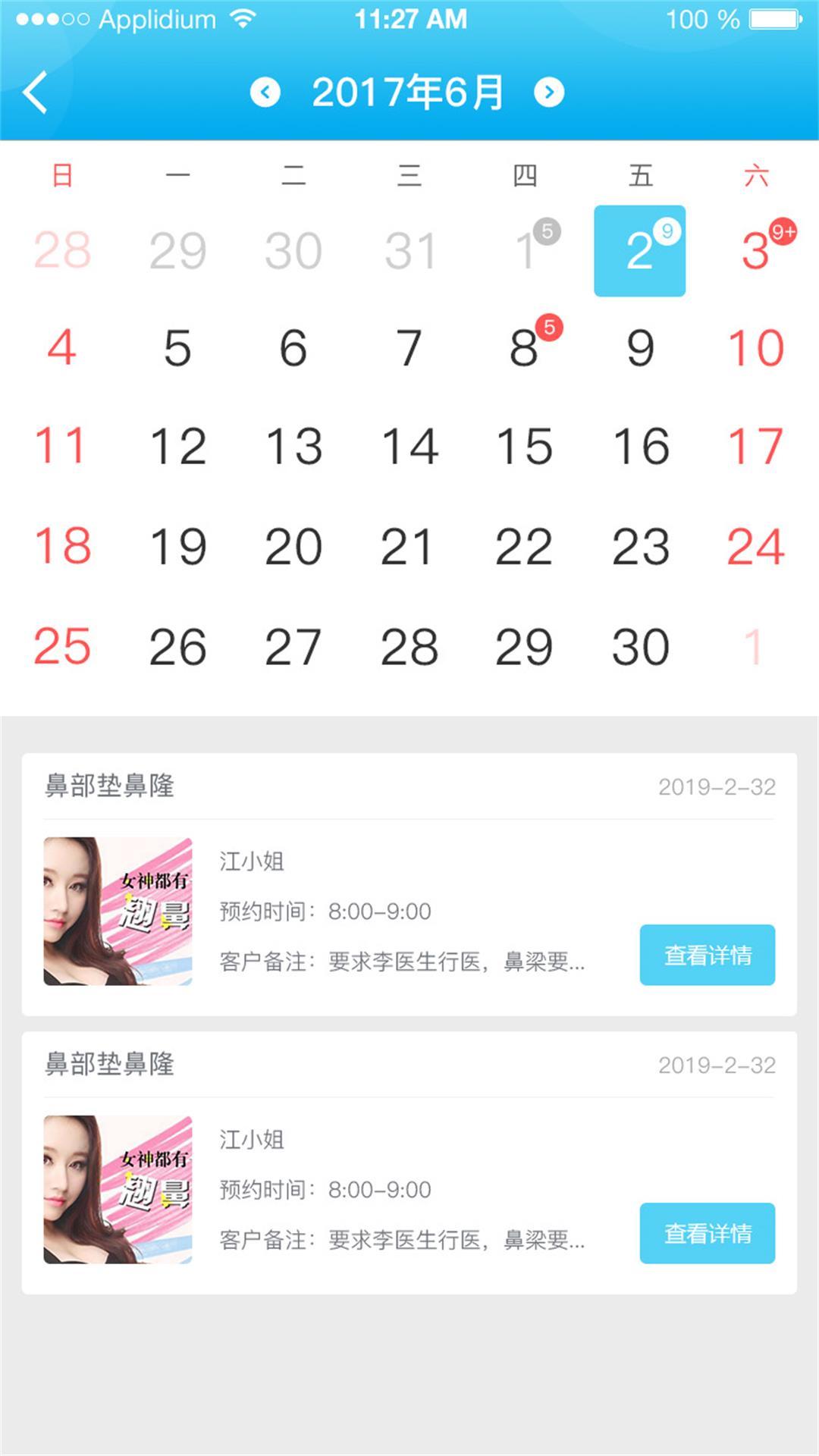The width and height of the screenshot is (819, 1456).
Task: Tap 查看详情 on the first appointment card
Action: click(x=707, y=955)
